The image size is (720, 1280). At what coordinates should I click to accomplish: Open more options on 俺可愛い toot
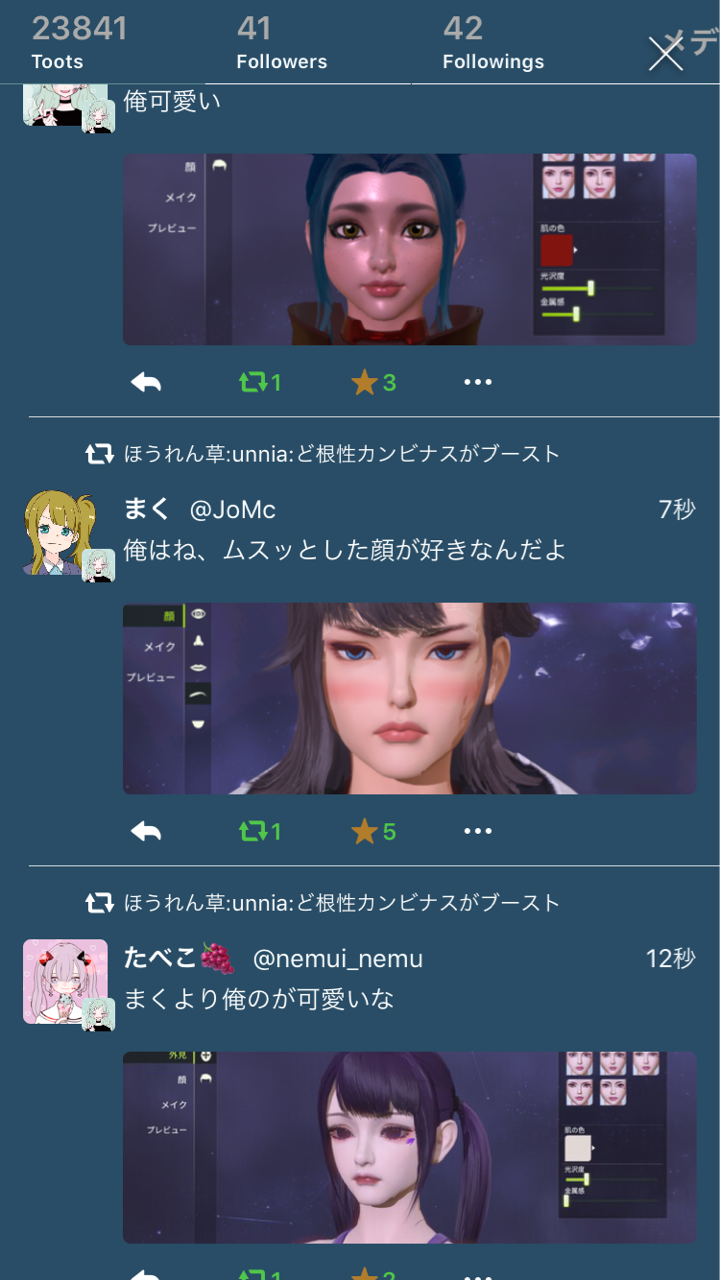point(478,382)
